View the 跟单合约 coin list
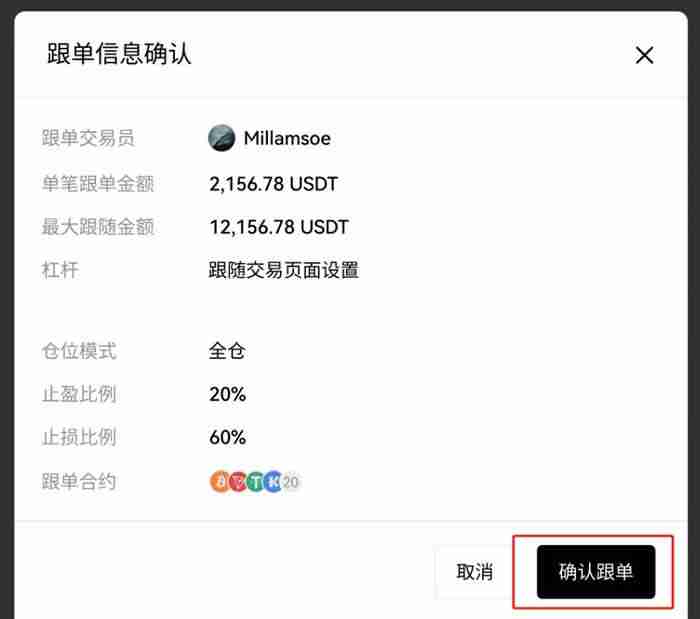This screenshot has width=700, height=619. (x=256, y=482)
